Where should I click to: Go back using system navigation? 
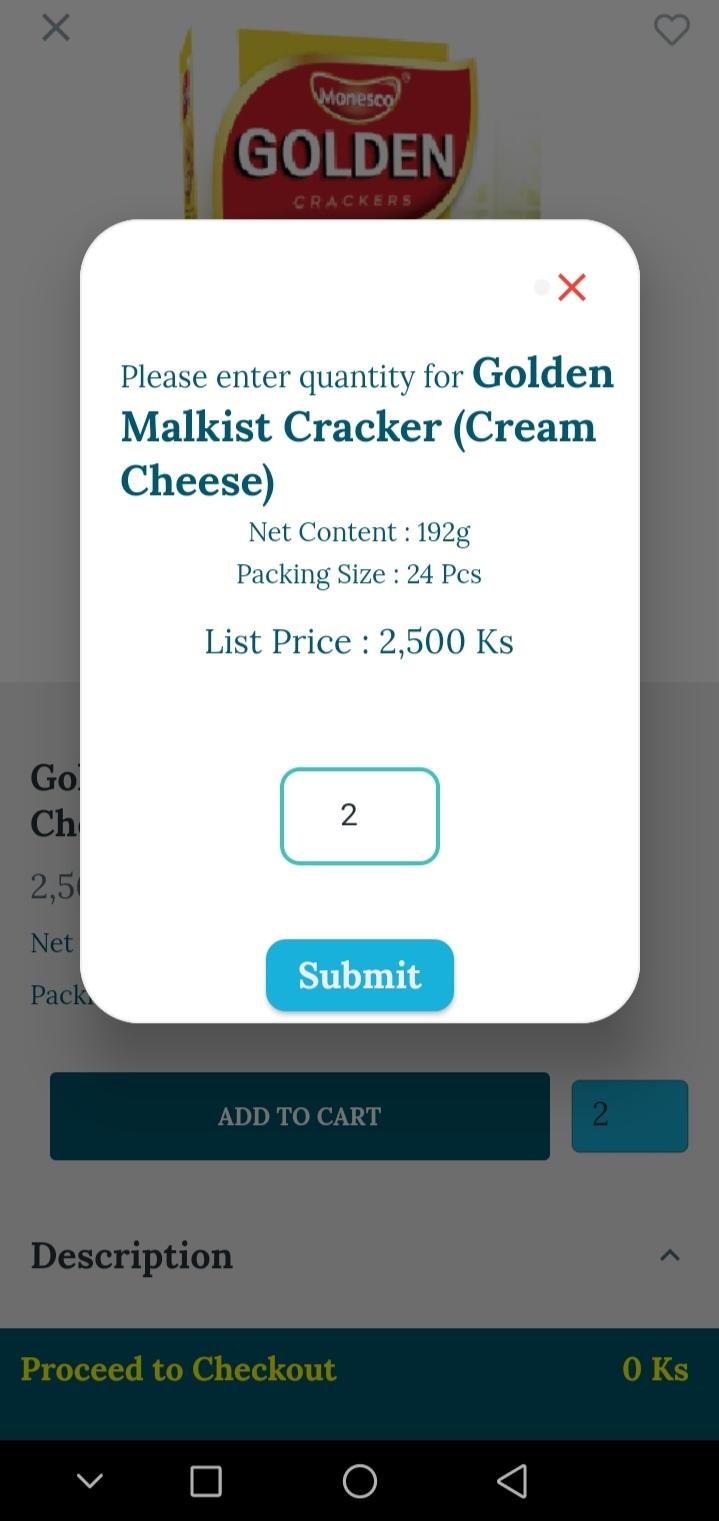[x=512, y=1481]
